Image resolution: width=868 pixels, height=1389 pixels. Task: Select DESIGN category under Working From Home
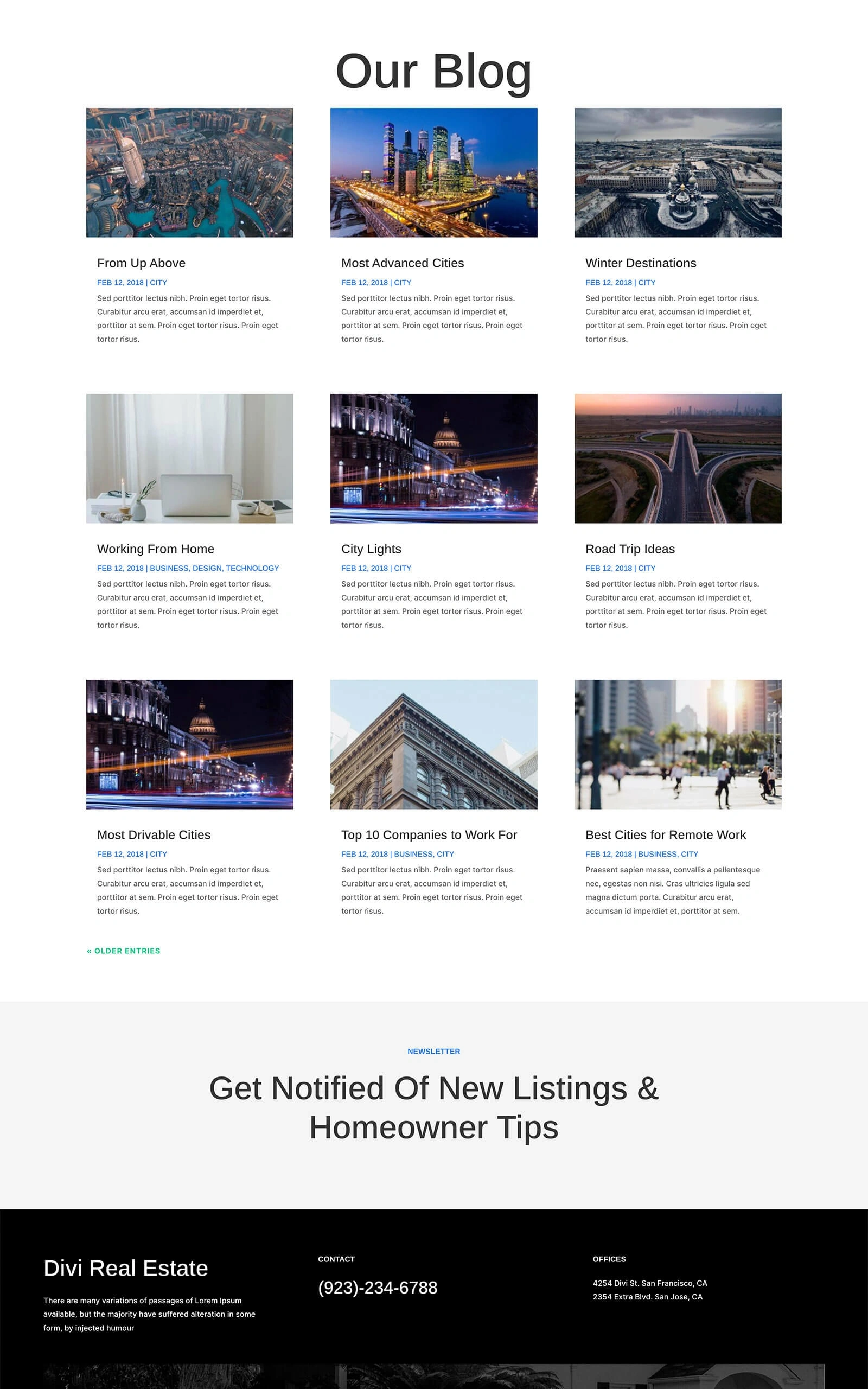tap(207, 568)
